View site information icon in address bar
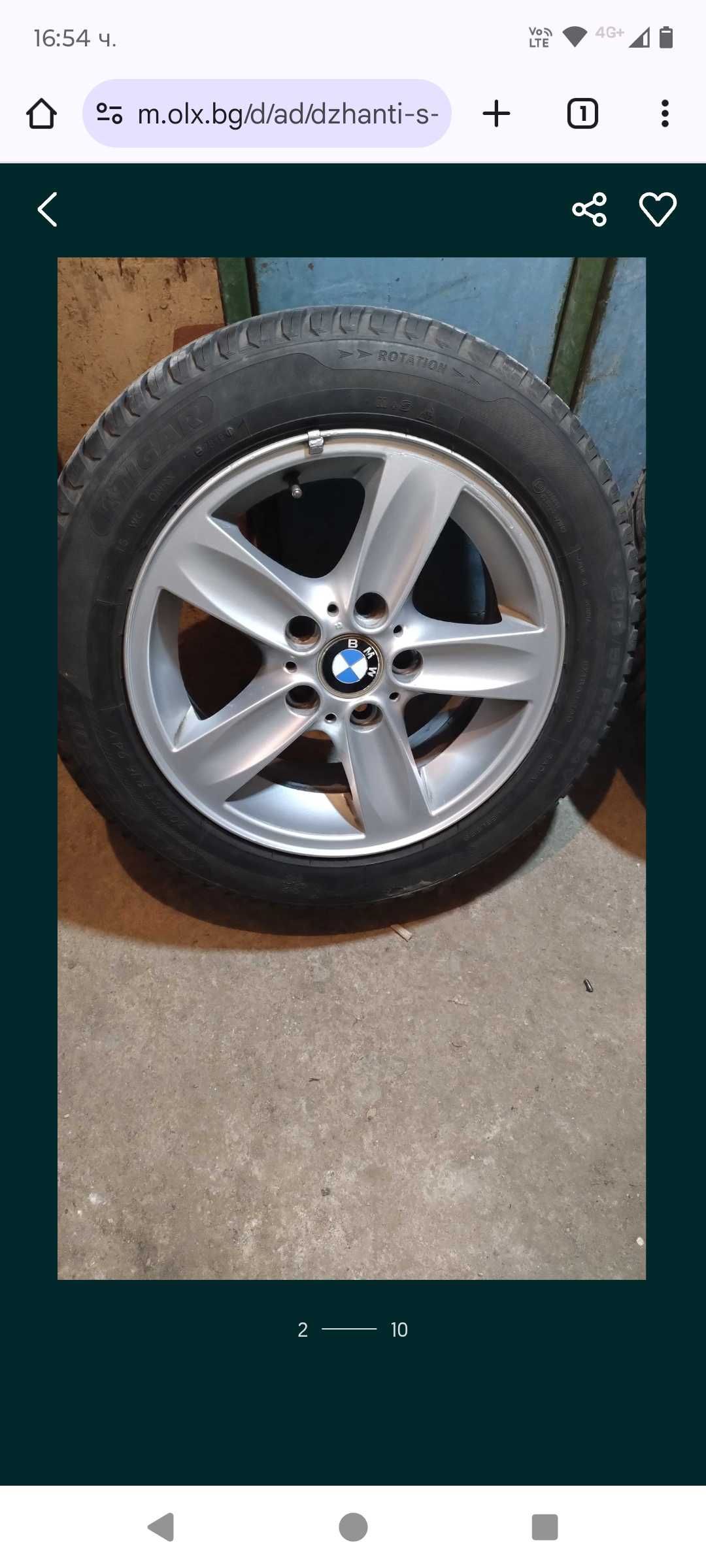 [109, 114]
